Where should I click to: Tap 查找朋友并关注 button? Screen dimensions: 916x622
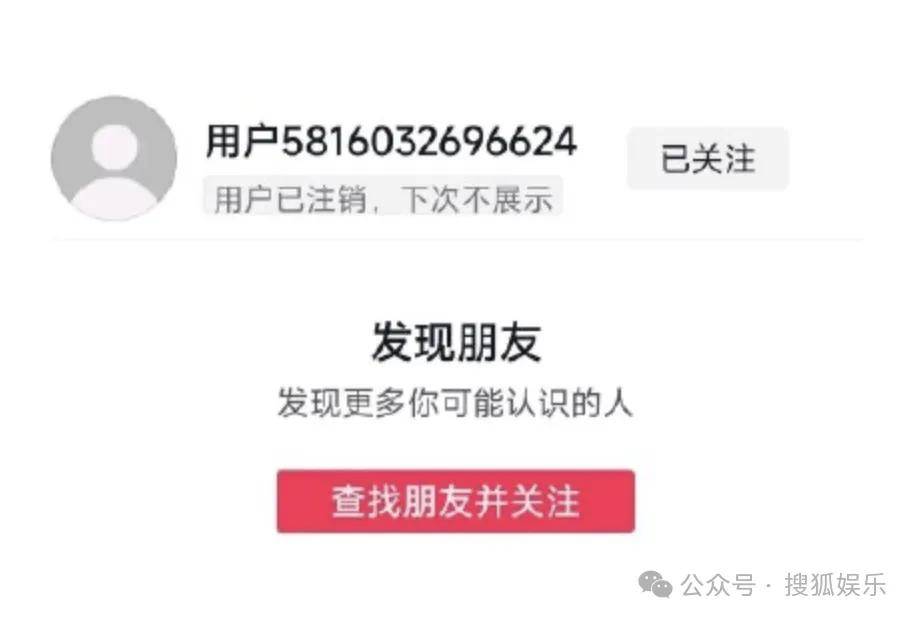pos(455,501)
